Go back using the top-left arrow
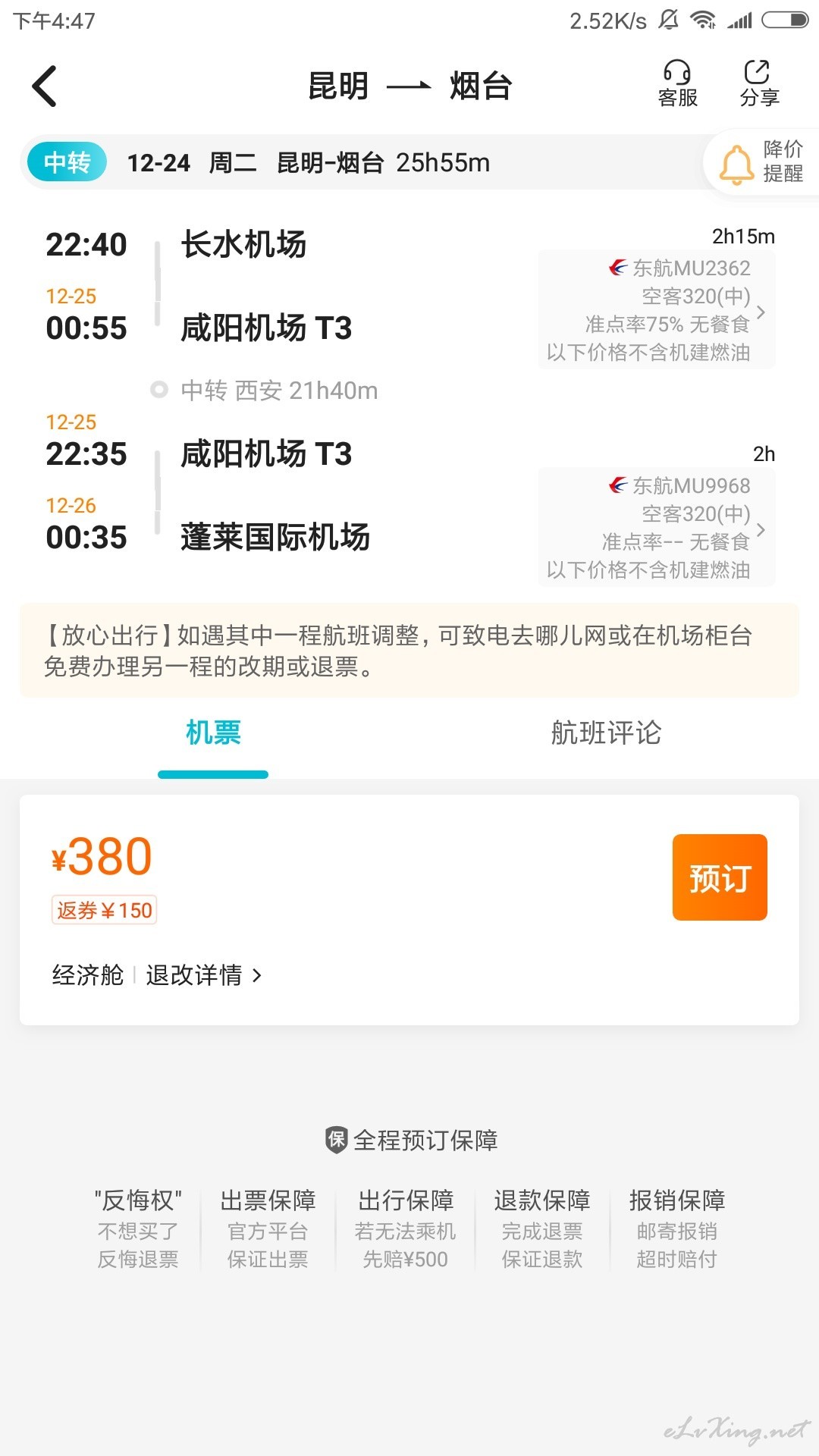 coord(45,86)
